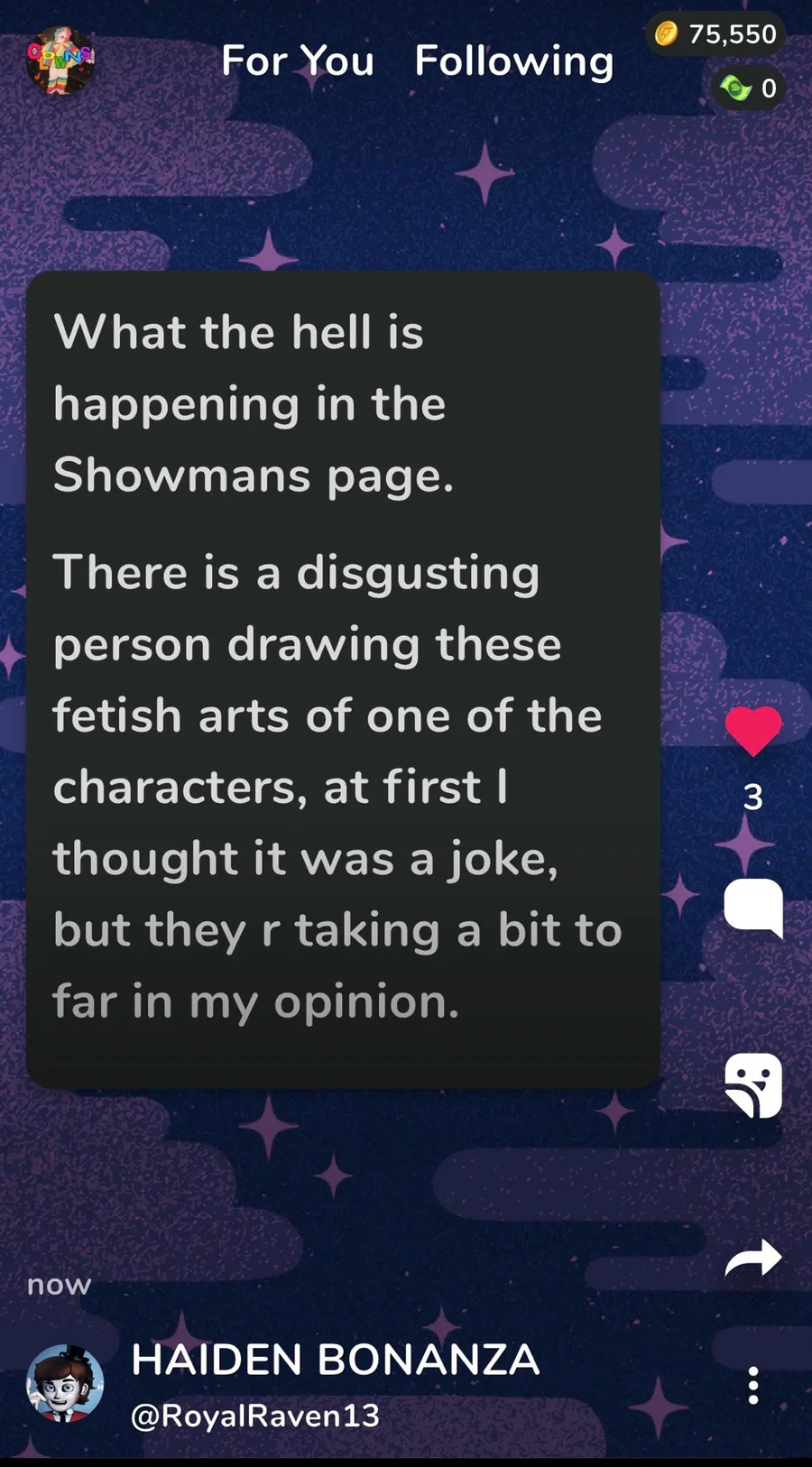812x1467 pixels.
Task: Switch to the For You tab
Action: [298, 61]
